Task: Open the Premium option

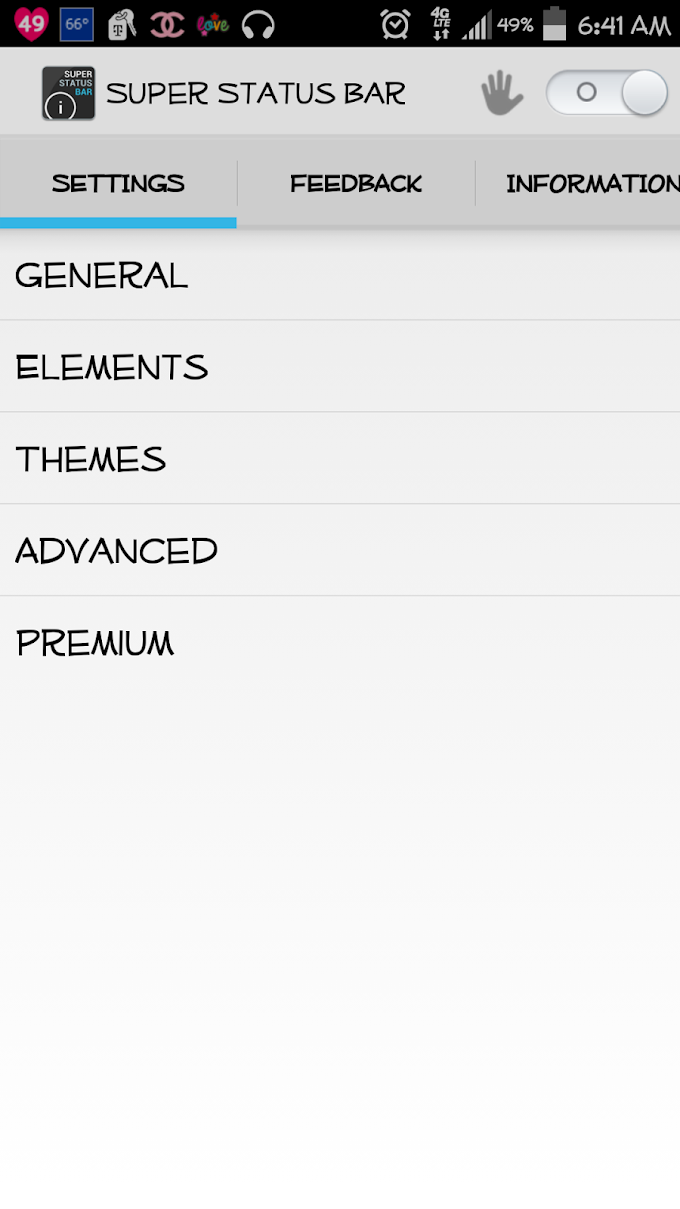Action: (x=340, y=643)
